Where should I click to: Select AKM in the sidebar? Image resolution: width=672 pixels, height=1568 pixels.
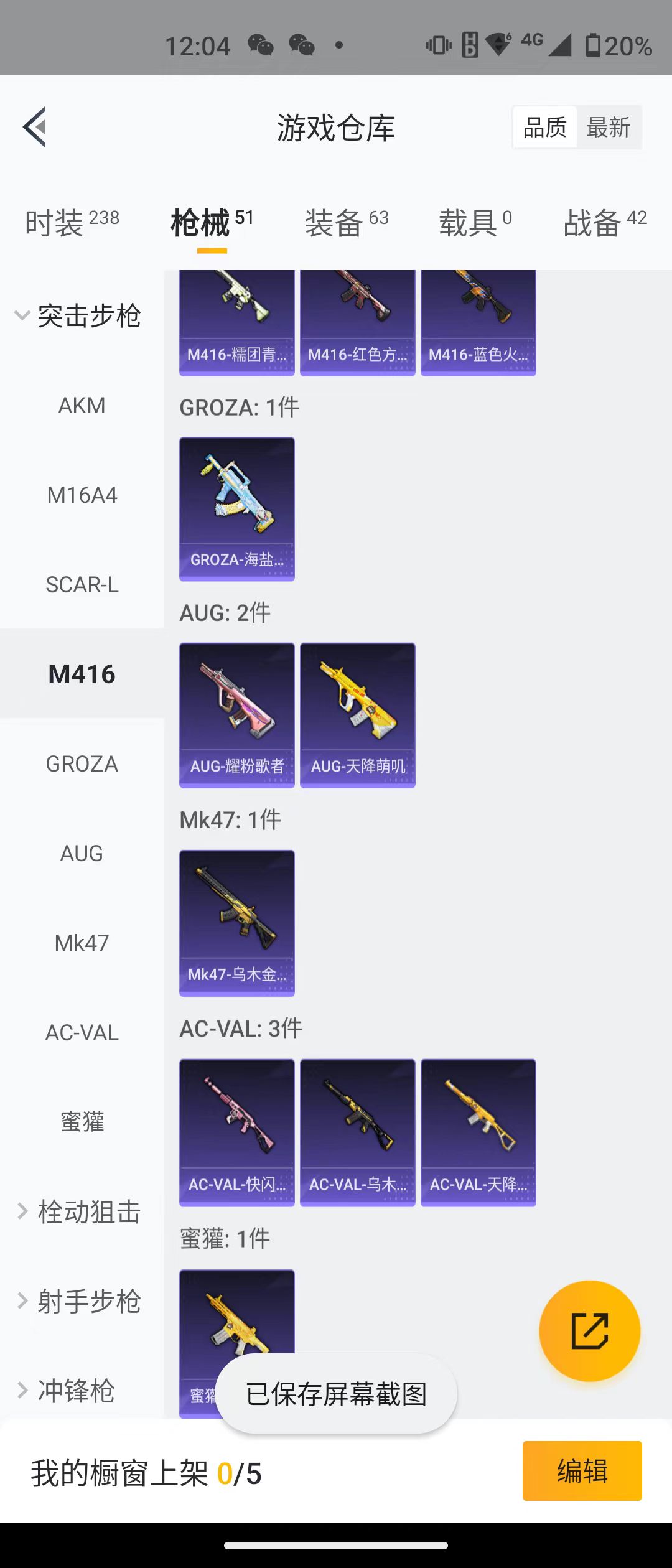point(82,406)
